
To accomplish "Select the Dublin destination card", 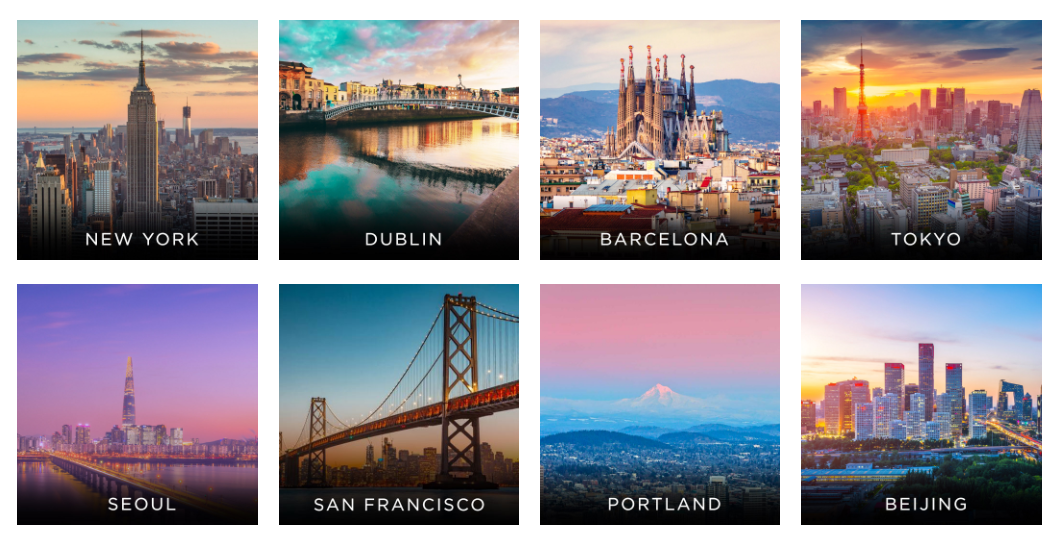I will pos(398,140).
